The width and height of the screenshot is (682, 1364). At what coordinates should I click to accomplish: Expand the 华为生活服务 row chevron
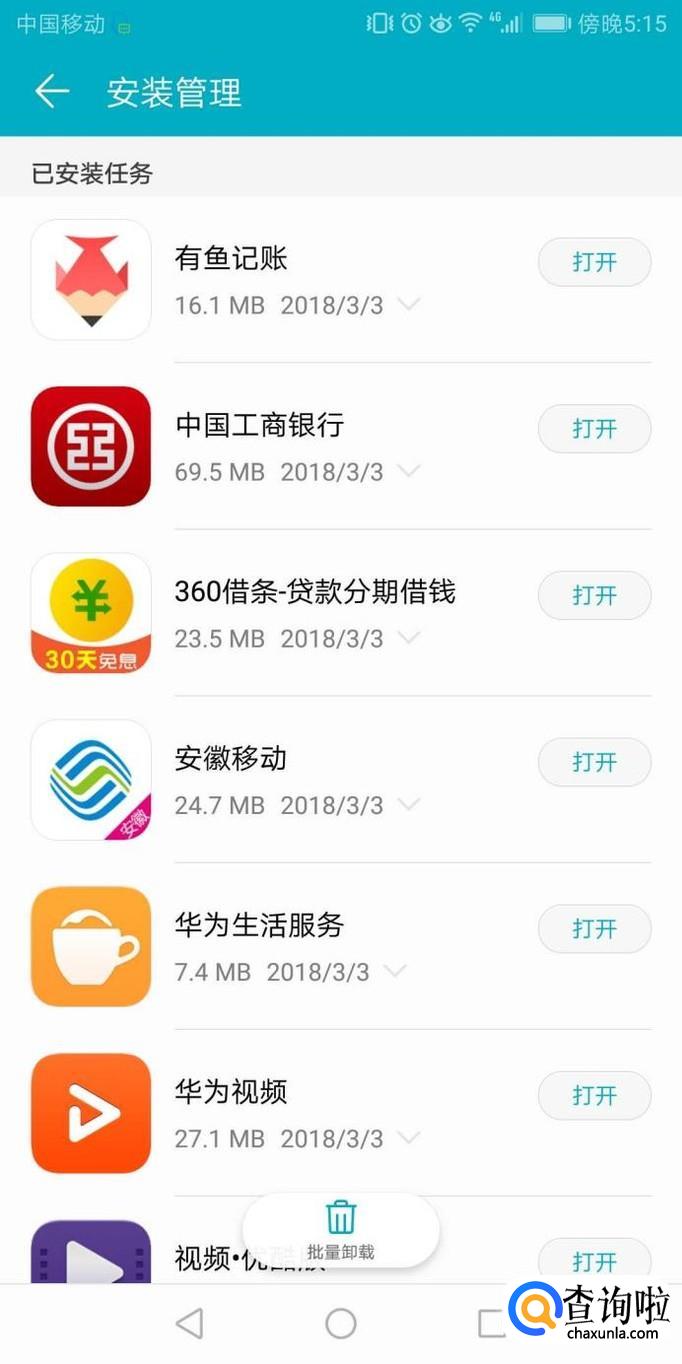tap(395, 971)
